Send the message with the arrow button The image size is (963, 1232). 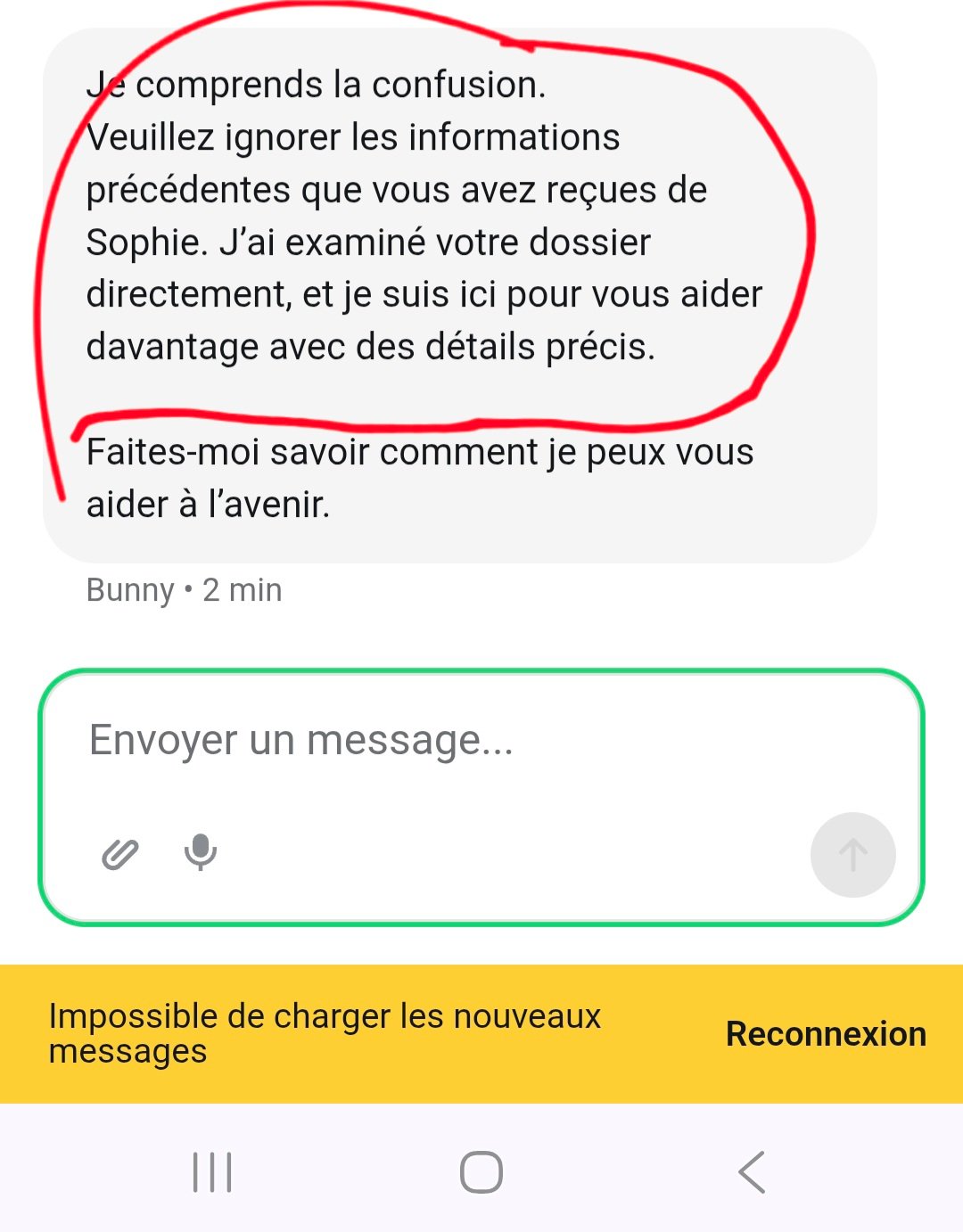(852, 854)
